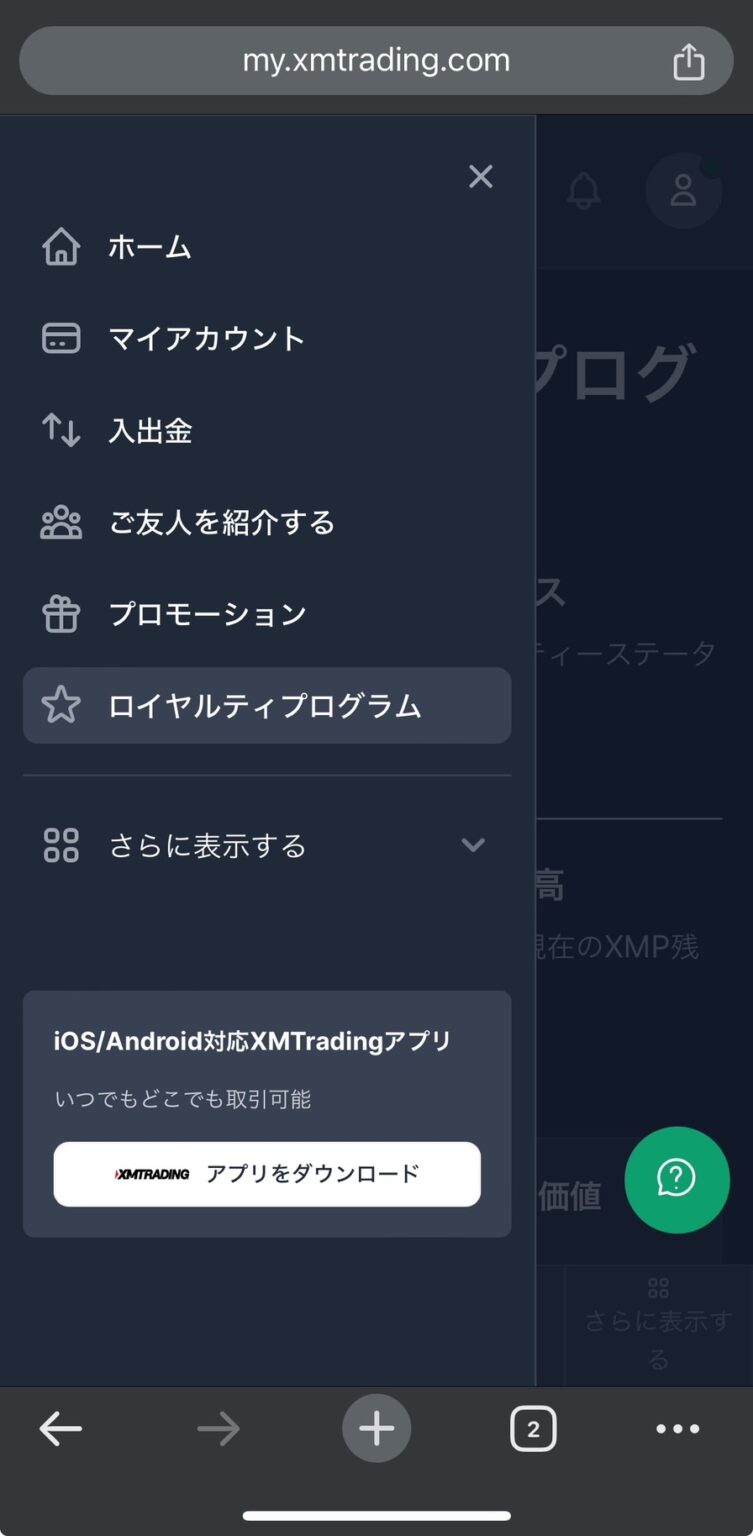Click the card icon beside マイアカウント

click(x=61, y=338)
